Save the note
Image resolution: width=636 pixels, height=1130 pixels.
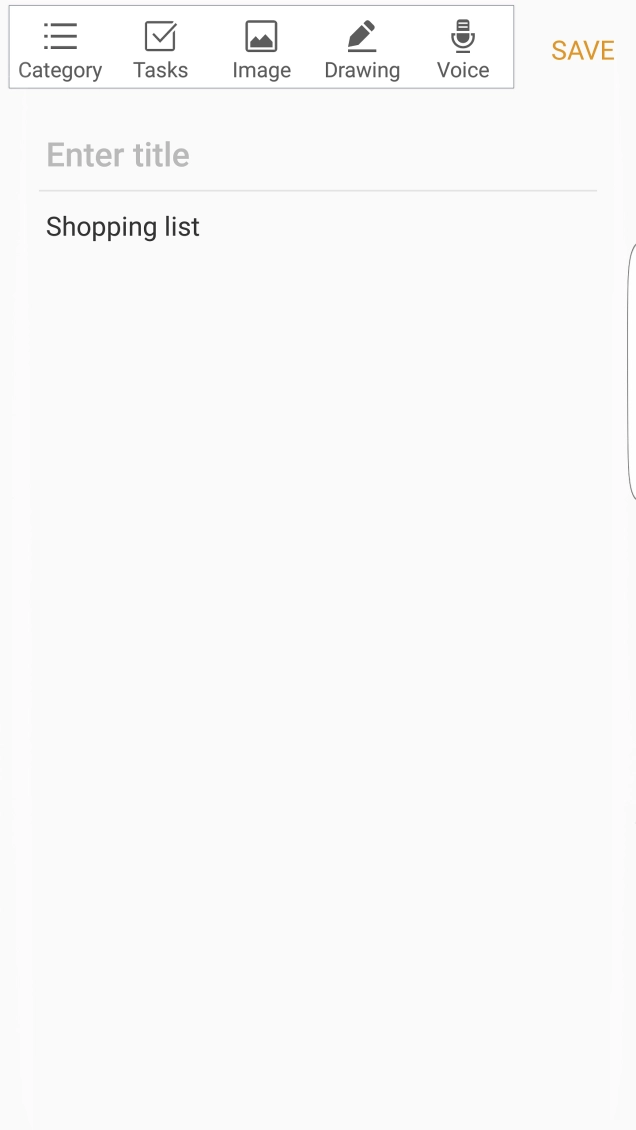tap(582, 50)
